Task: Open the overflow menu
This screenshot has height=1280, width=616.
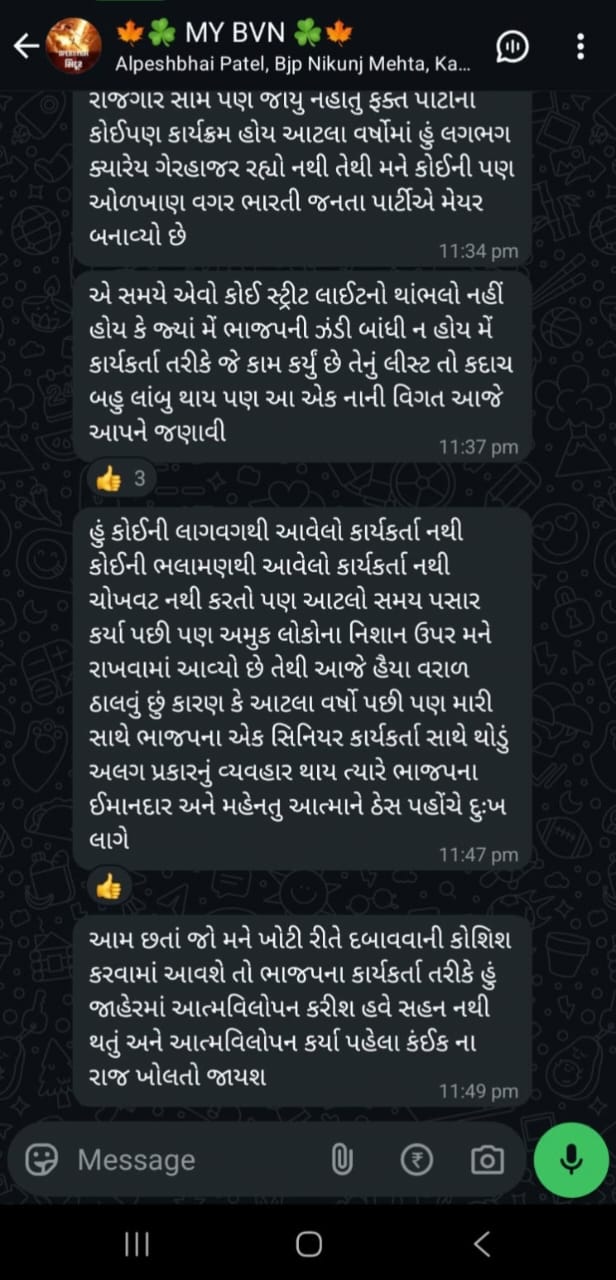Action: pos(582,46)
